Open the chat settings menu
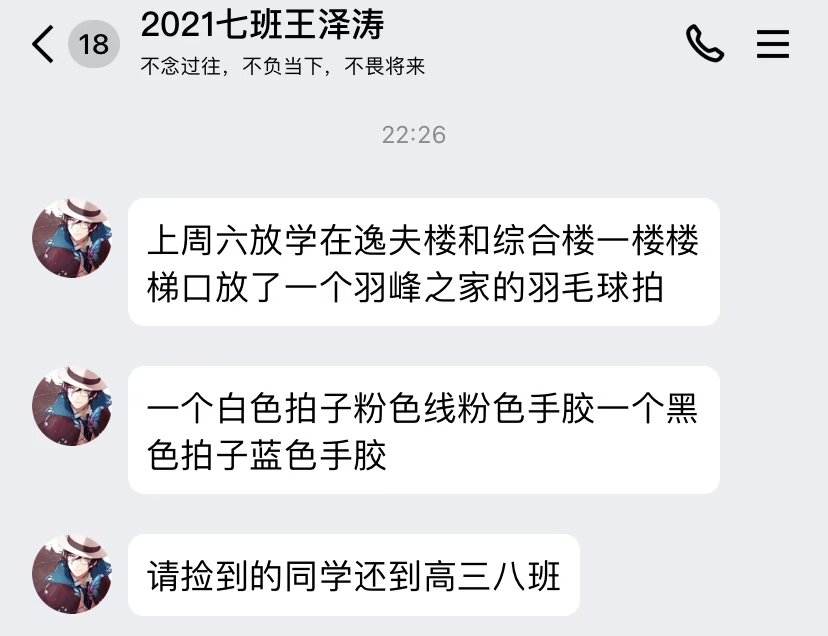The image size is (828, 636). [772, 44]
